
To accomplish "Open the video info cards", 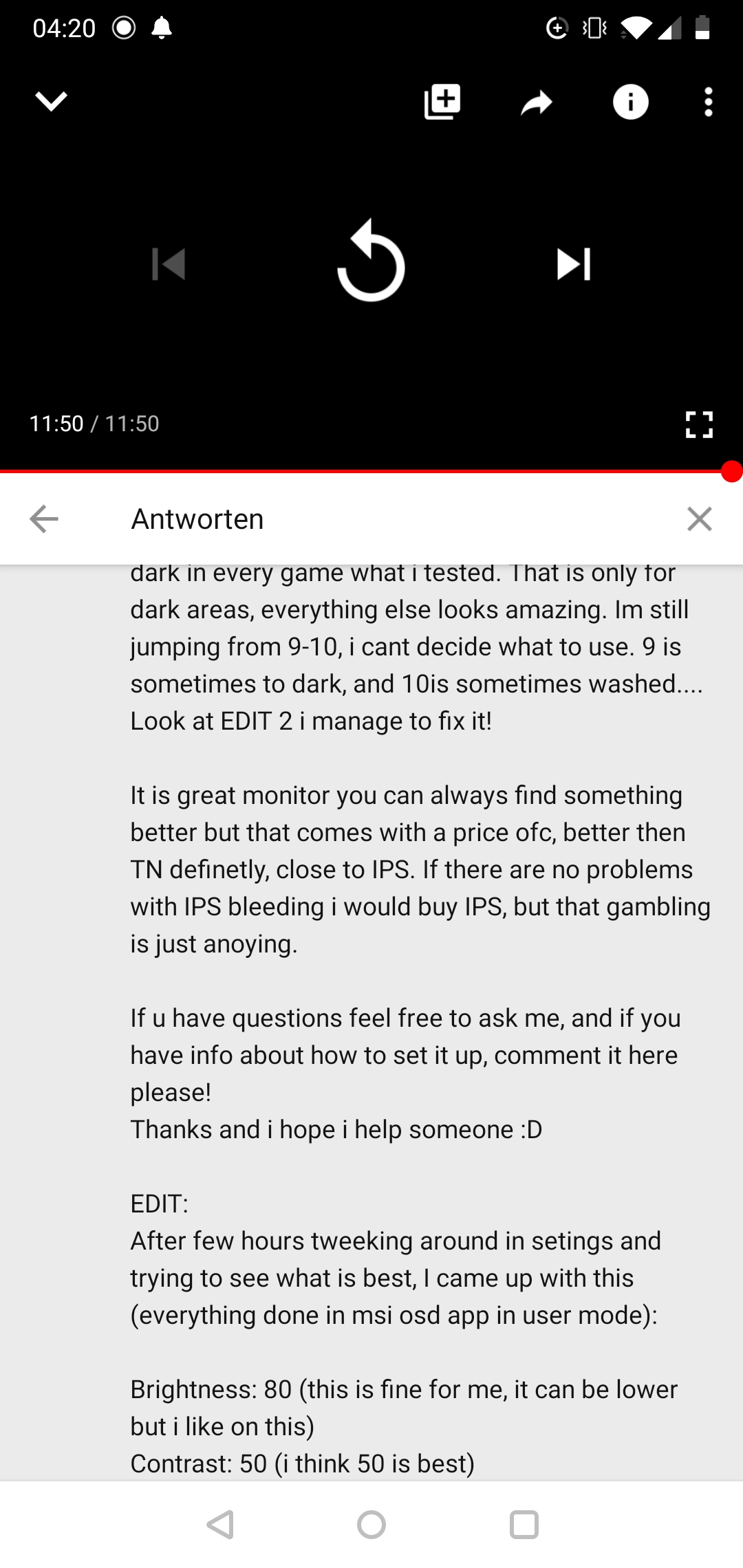I will [630, 102].
